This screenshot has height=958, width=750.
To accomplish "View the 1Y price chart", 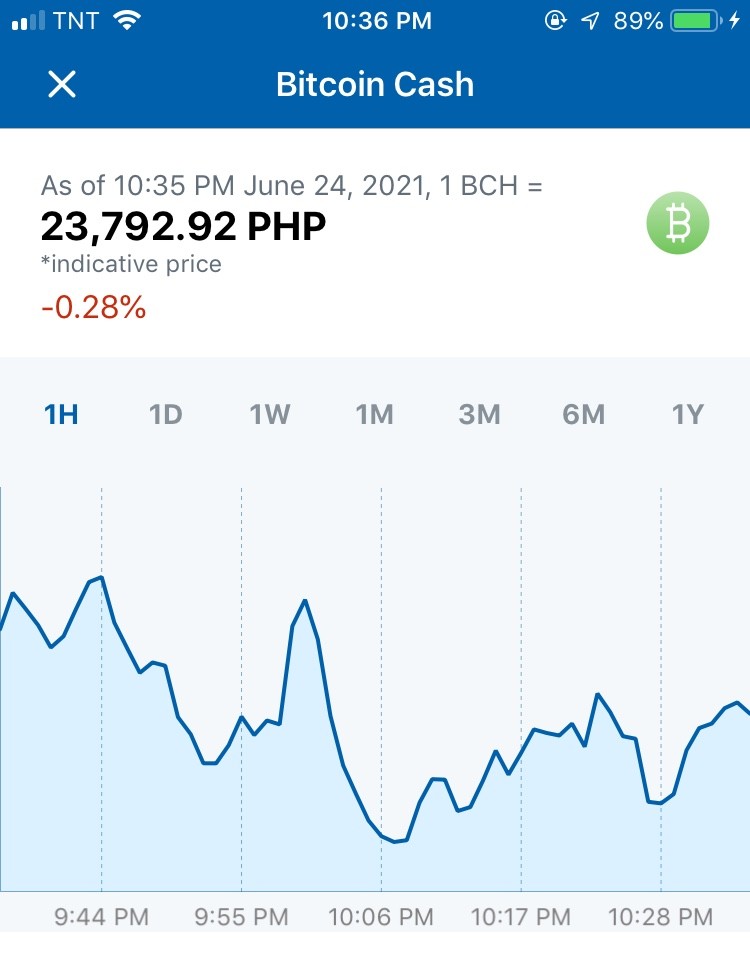I will (x=688, y=415).
